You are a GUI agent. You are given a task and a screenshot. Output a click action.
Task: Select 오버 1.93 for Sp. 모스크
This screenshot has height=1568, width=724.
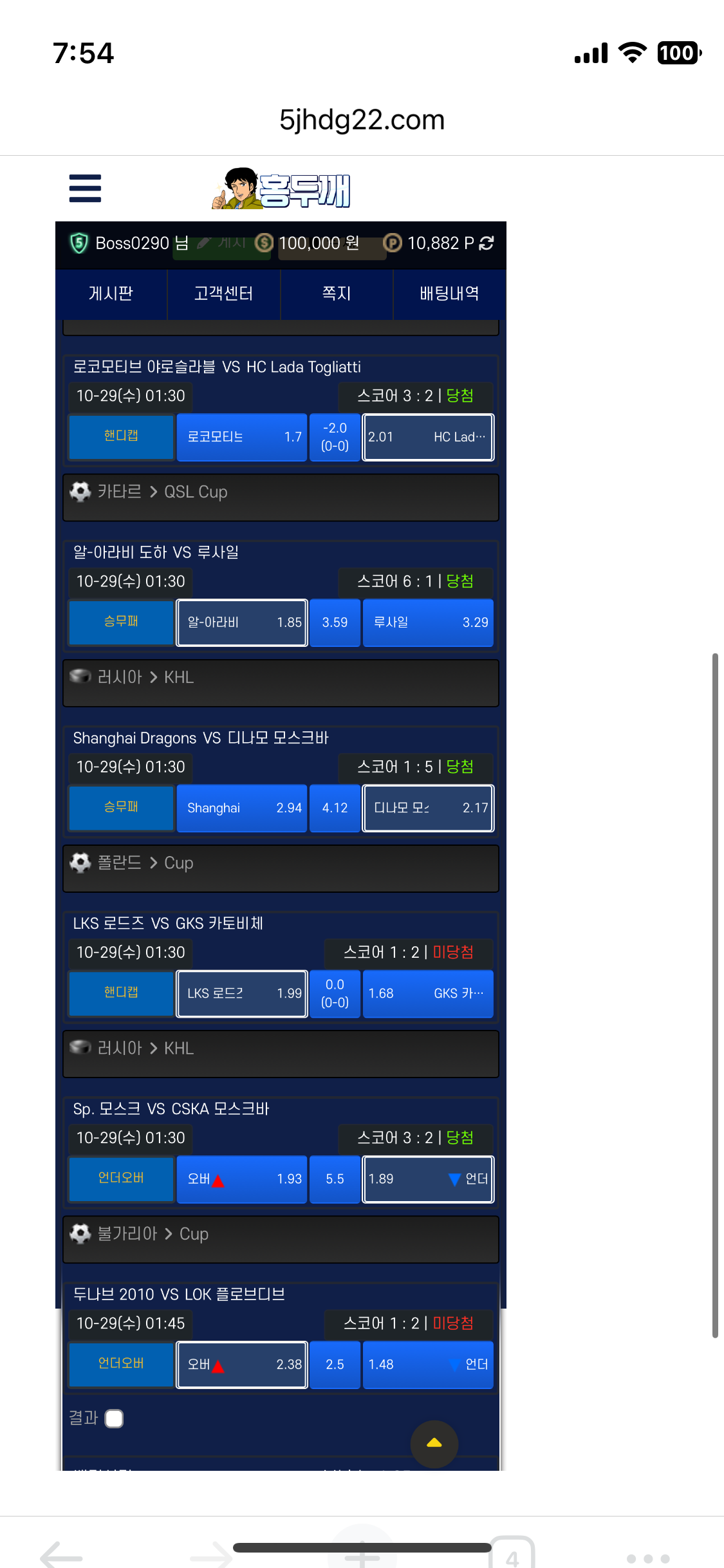241,1179
